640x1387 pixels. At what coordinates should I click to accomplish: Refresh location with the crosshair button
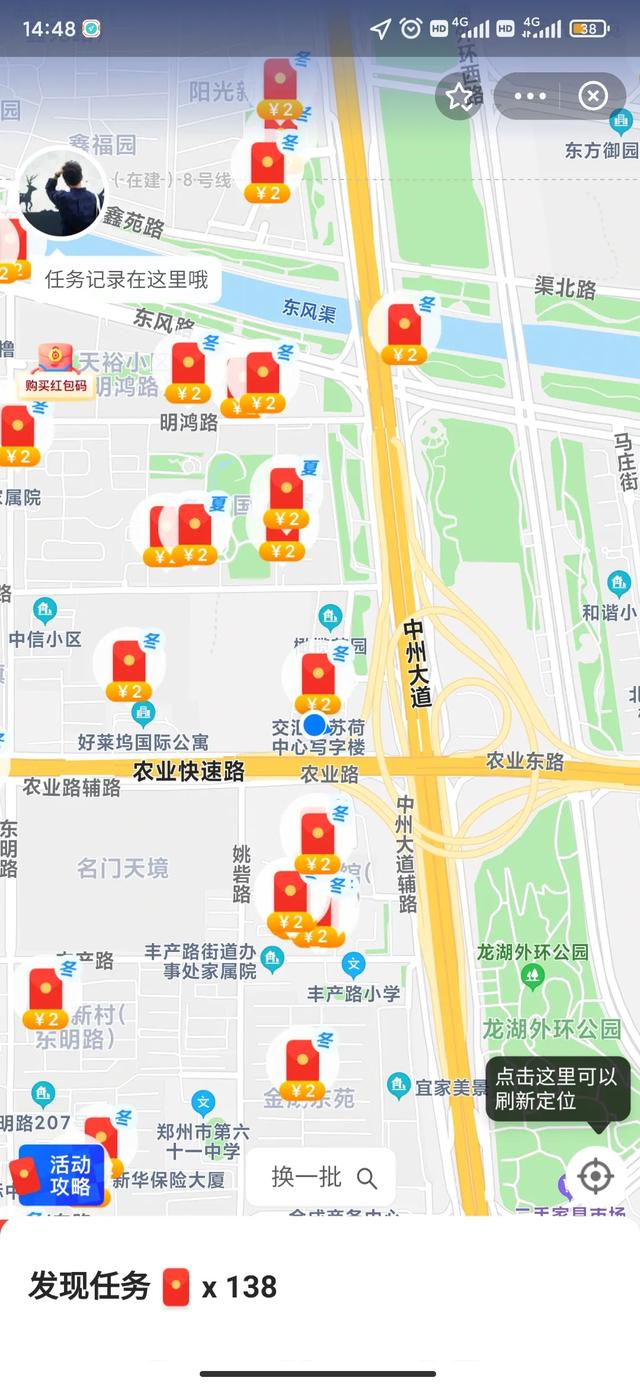tap(596, 1176)
